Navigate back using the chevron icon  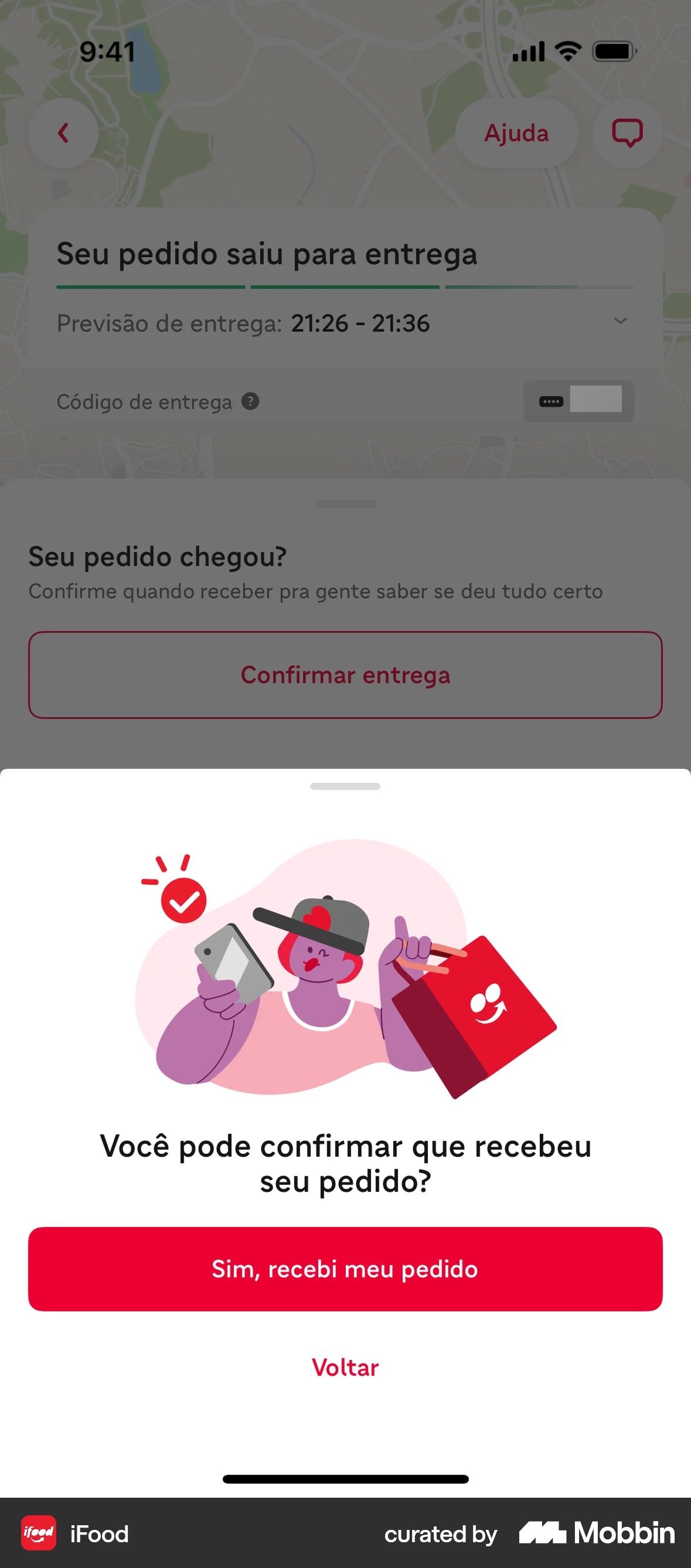coord(63,134)
